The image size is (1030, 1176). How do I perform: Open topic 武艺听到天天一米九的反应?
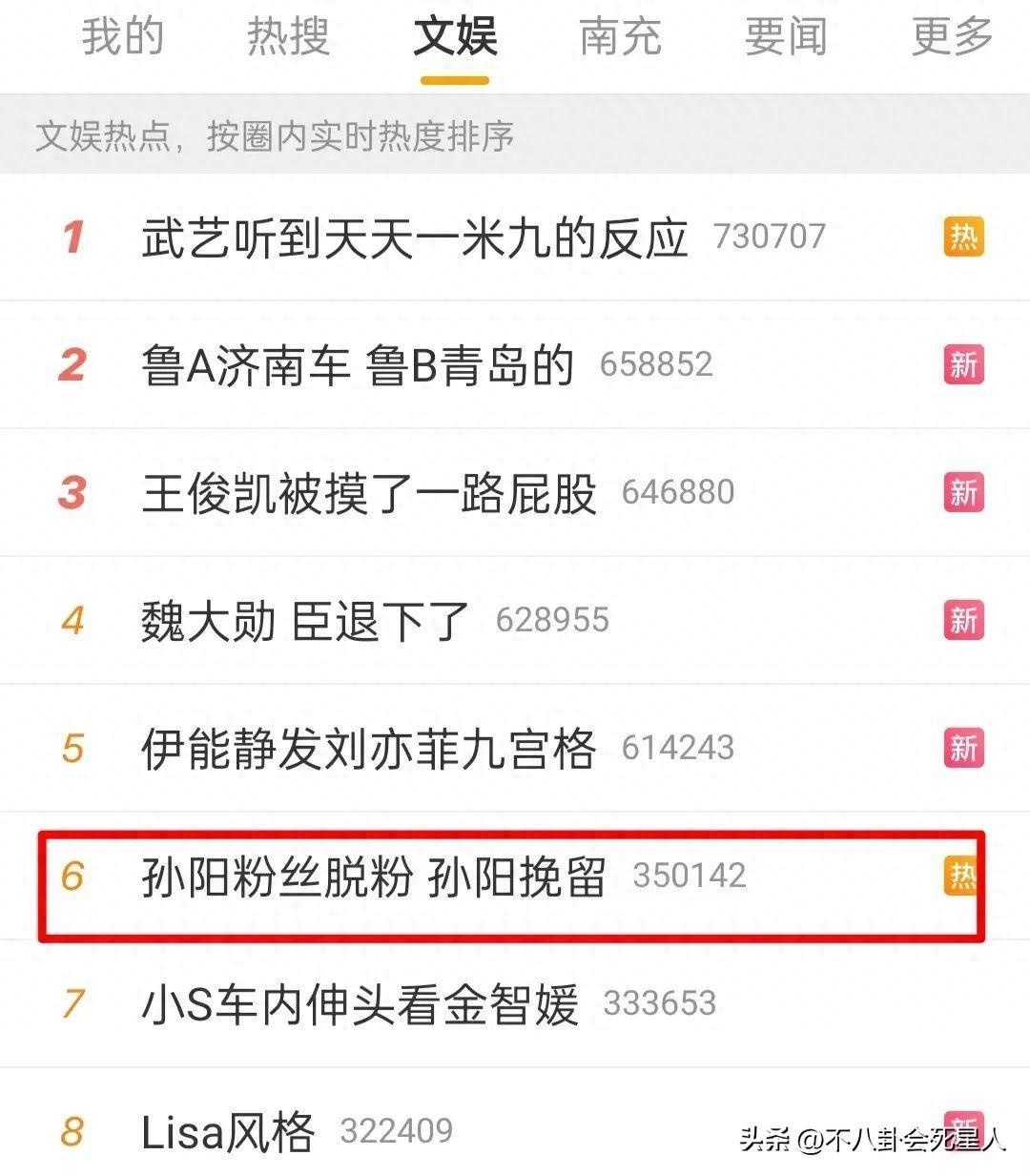tap(414, 237)
